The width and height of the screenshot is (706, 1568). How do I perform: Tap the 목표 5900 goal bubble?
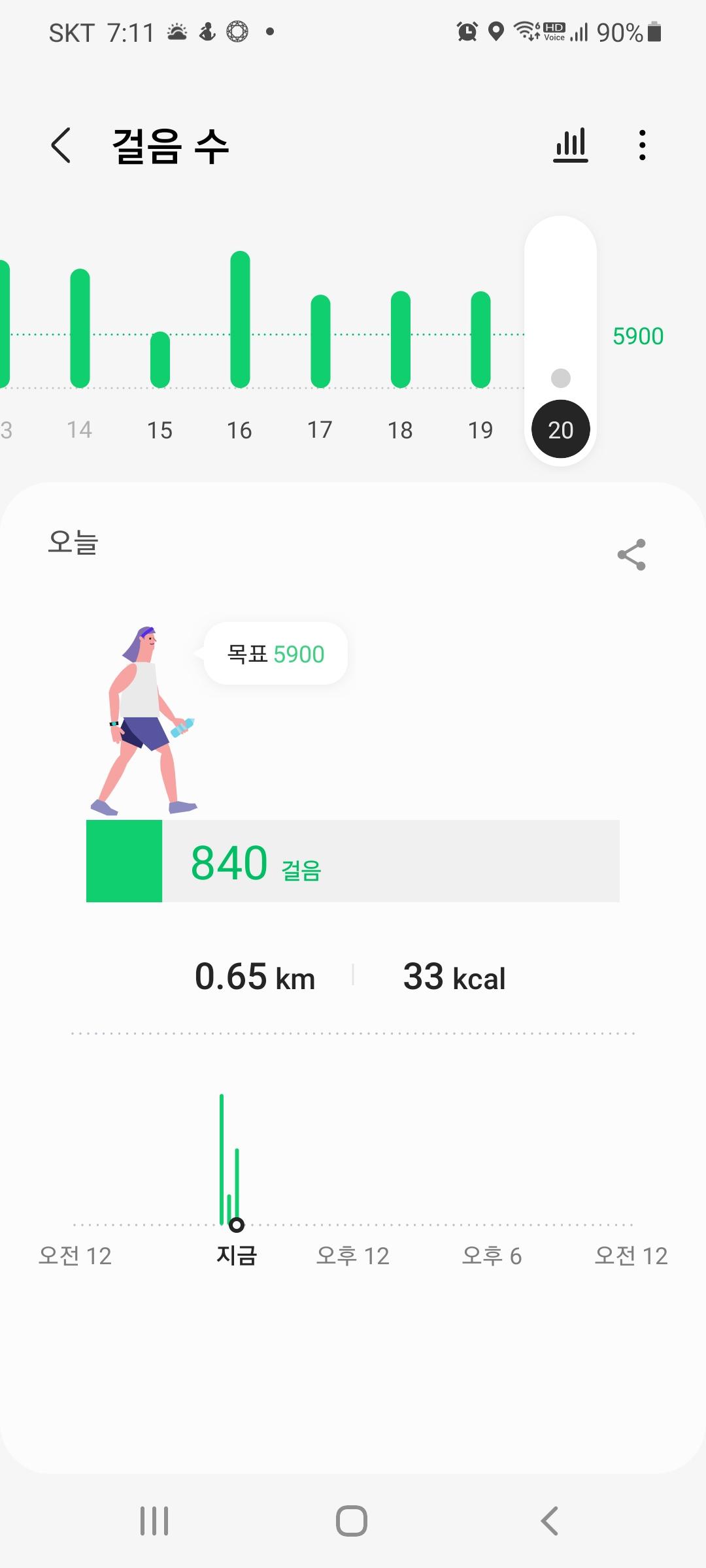(276, 654)
